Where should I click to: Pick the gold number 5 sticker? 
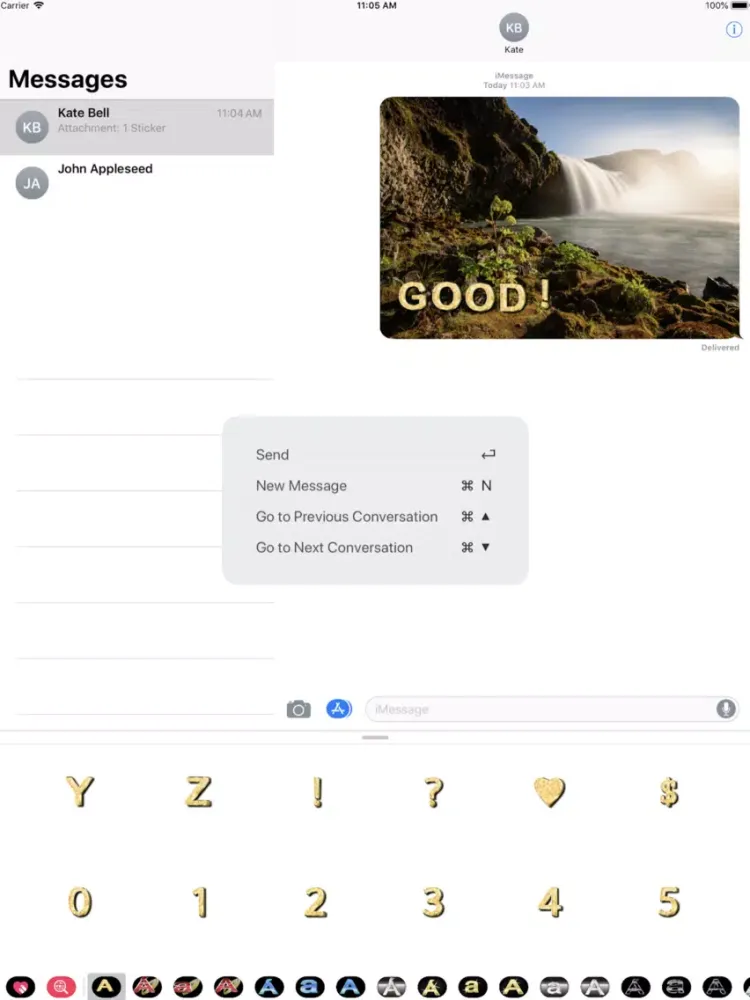(x=669, y=903)
